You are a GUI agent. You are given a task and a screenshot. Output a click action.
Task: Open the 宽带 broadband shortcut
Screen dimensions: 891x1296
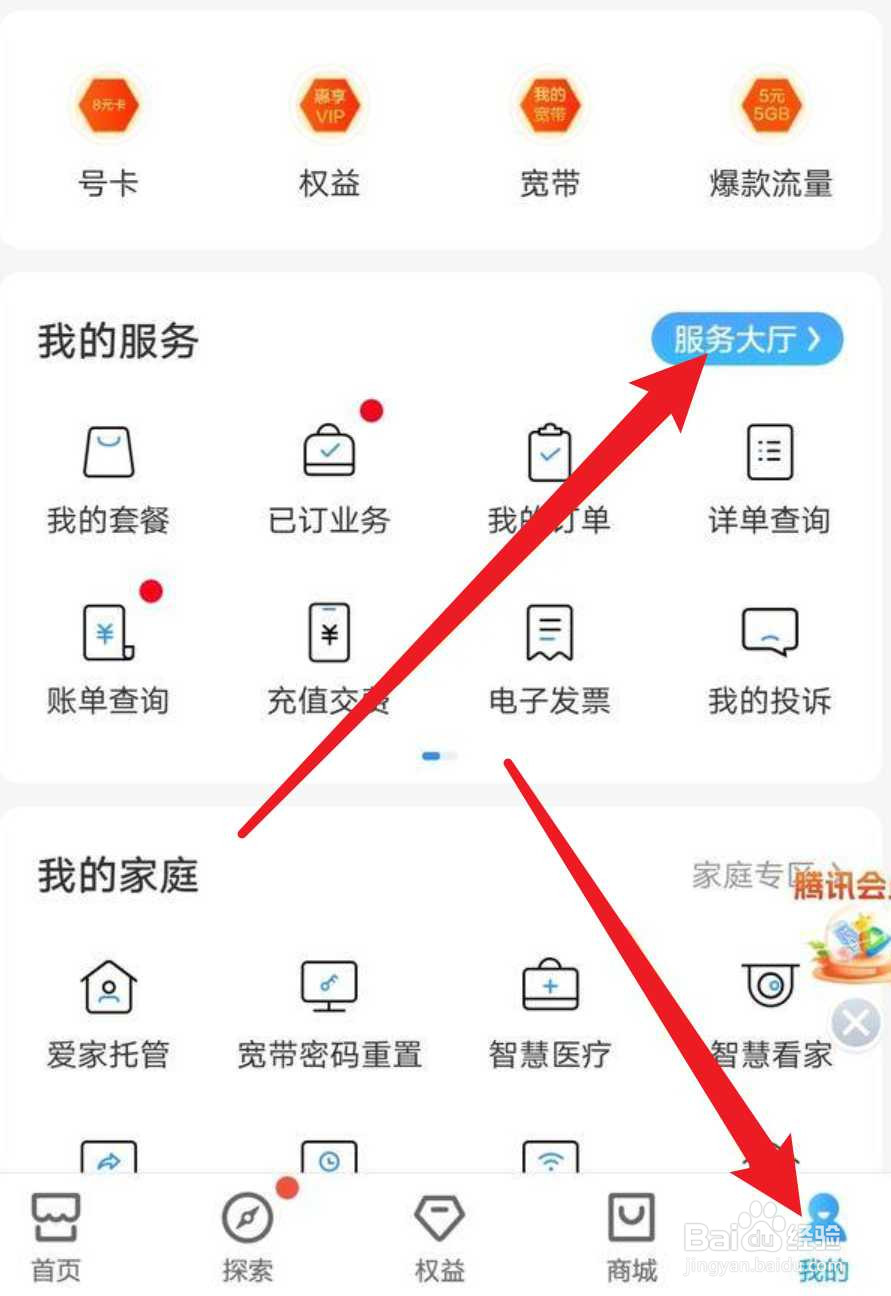[548, 135]
